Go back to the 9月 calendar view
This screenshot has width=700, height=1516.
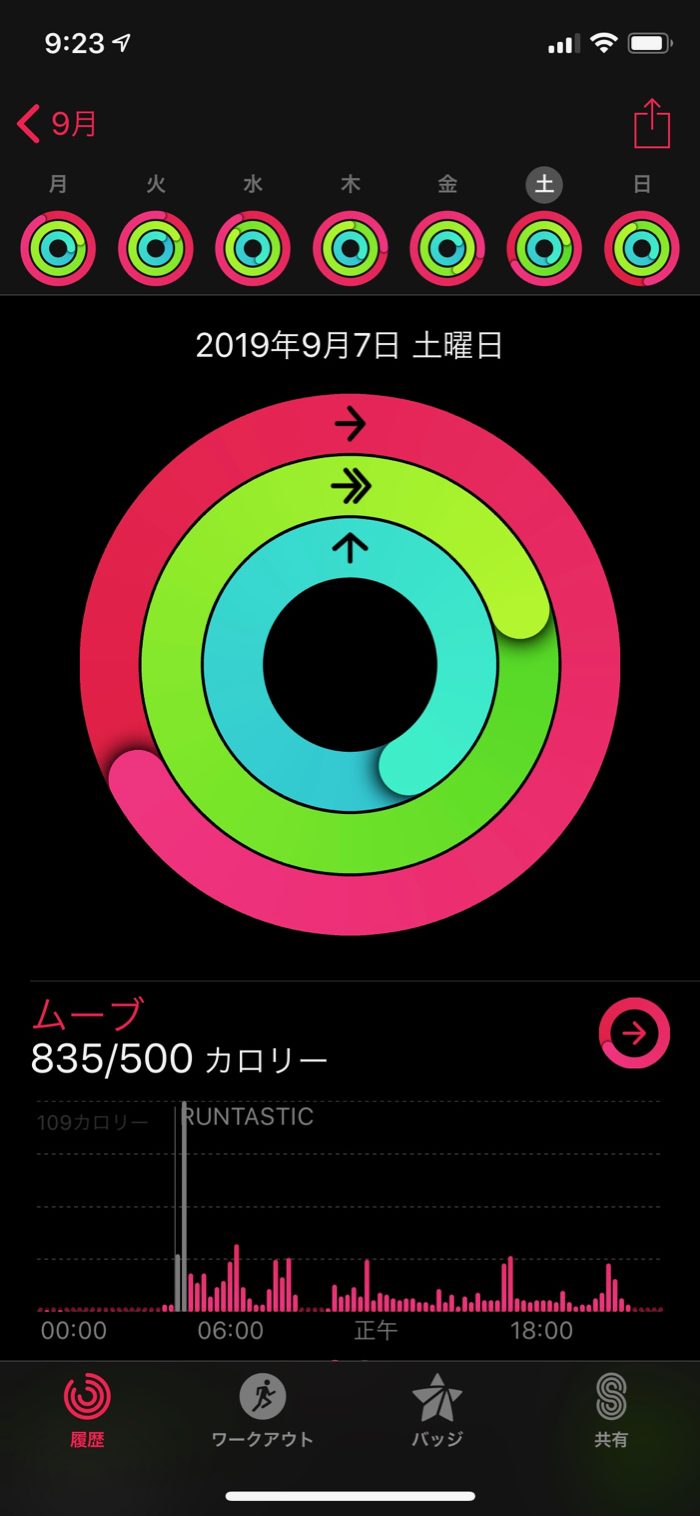(x=58, y=125)
